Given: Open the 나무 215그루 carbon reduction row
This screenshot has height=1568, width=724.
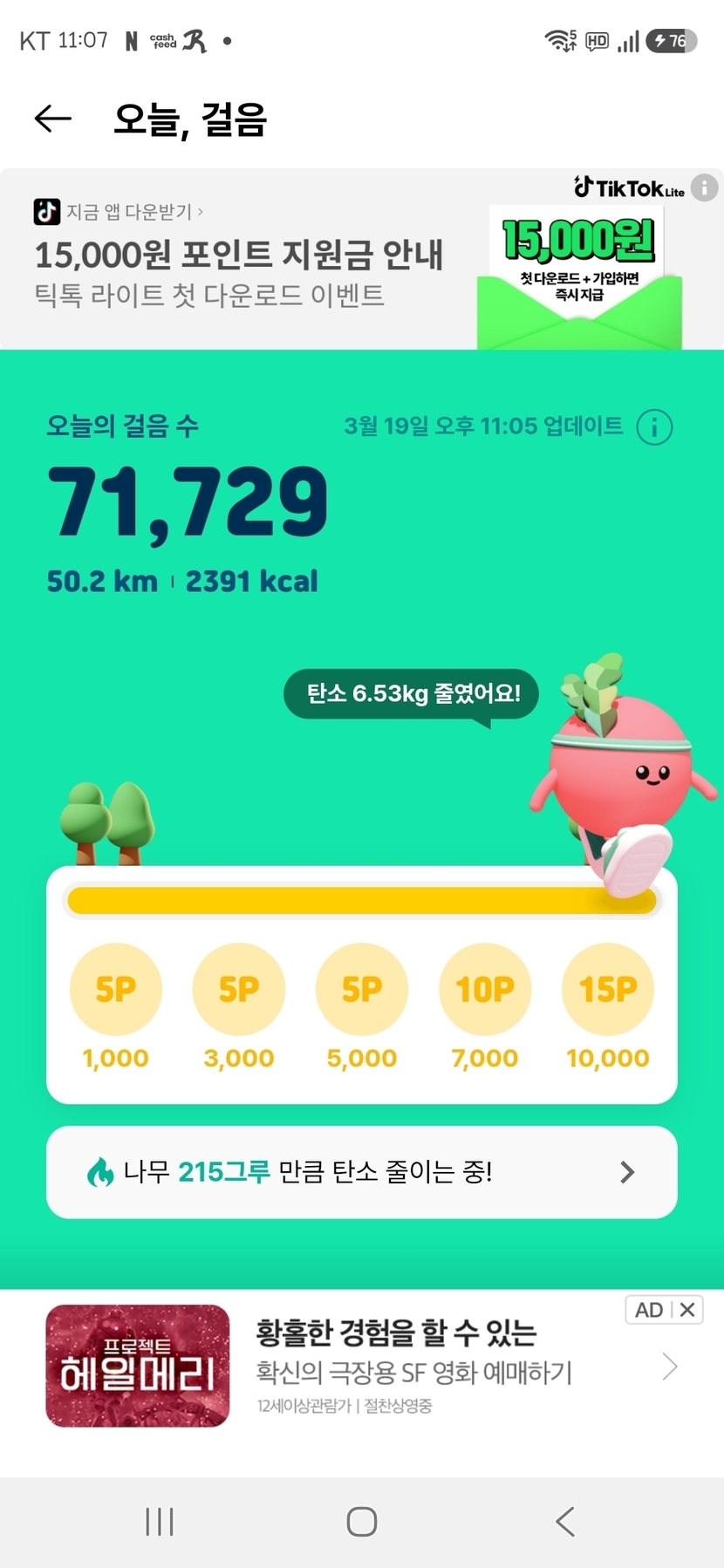Looking at the screenshot, I should (x=361, y=1172).
